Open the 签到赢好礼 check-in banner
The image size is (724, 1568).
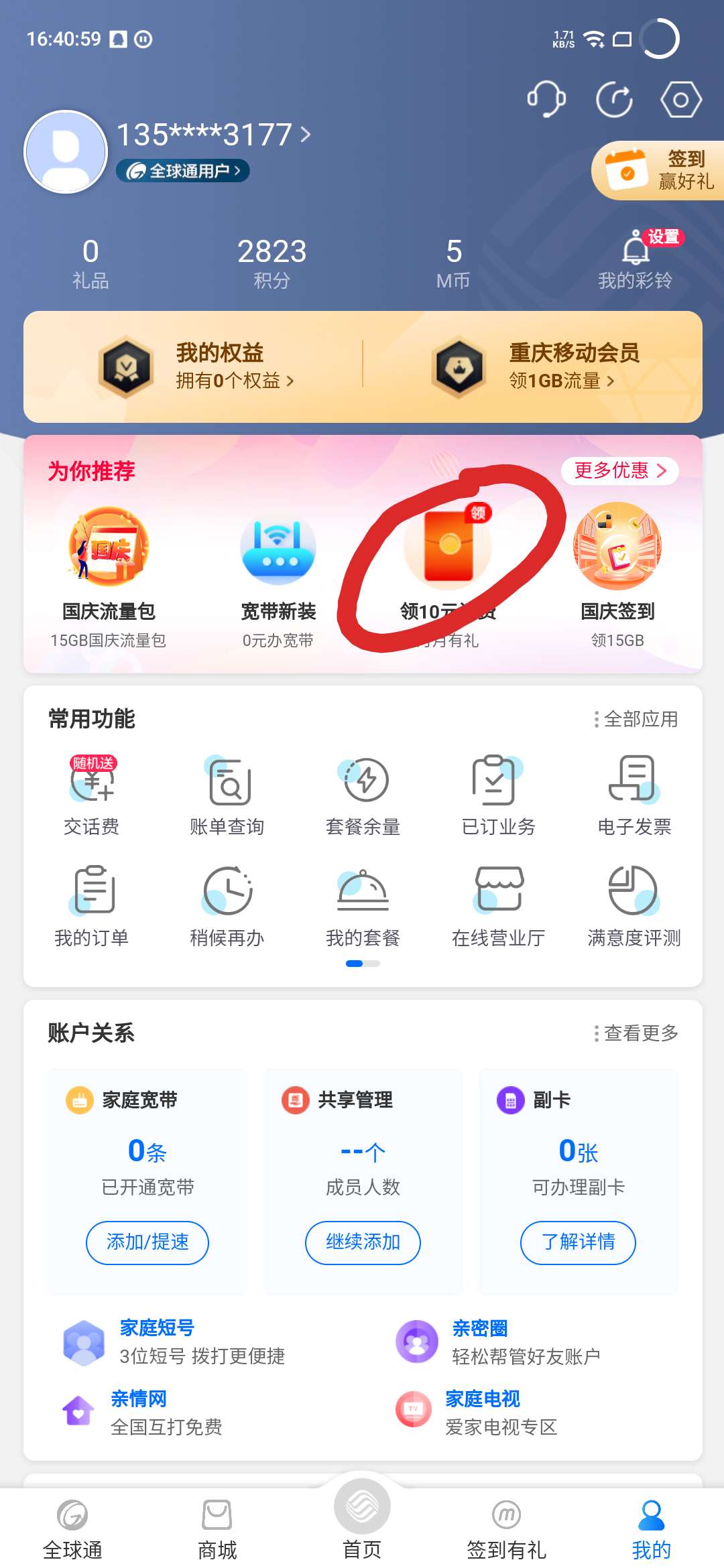pos(659,170)
